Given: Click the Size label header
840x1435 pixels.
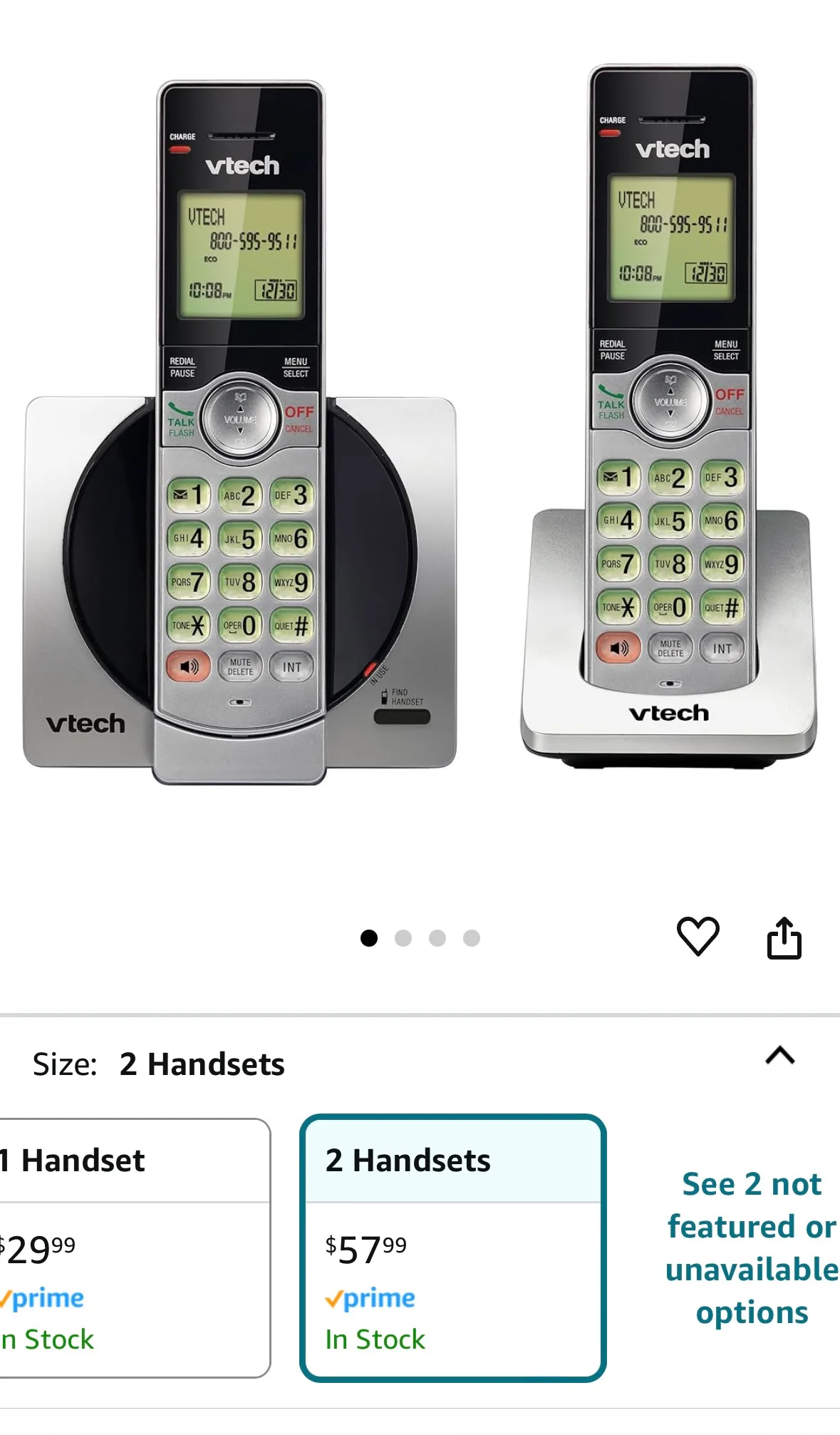Looking at the screenshot, I should point(68,1064).
